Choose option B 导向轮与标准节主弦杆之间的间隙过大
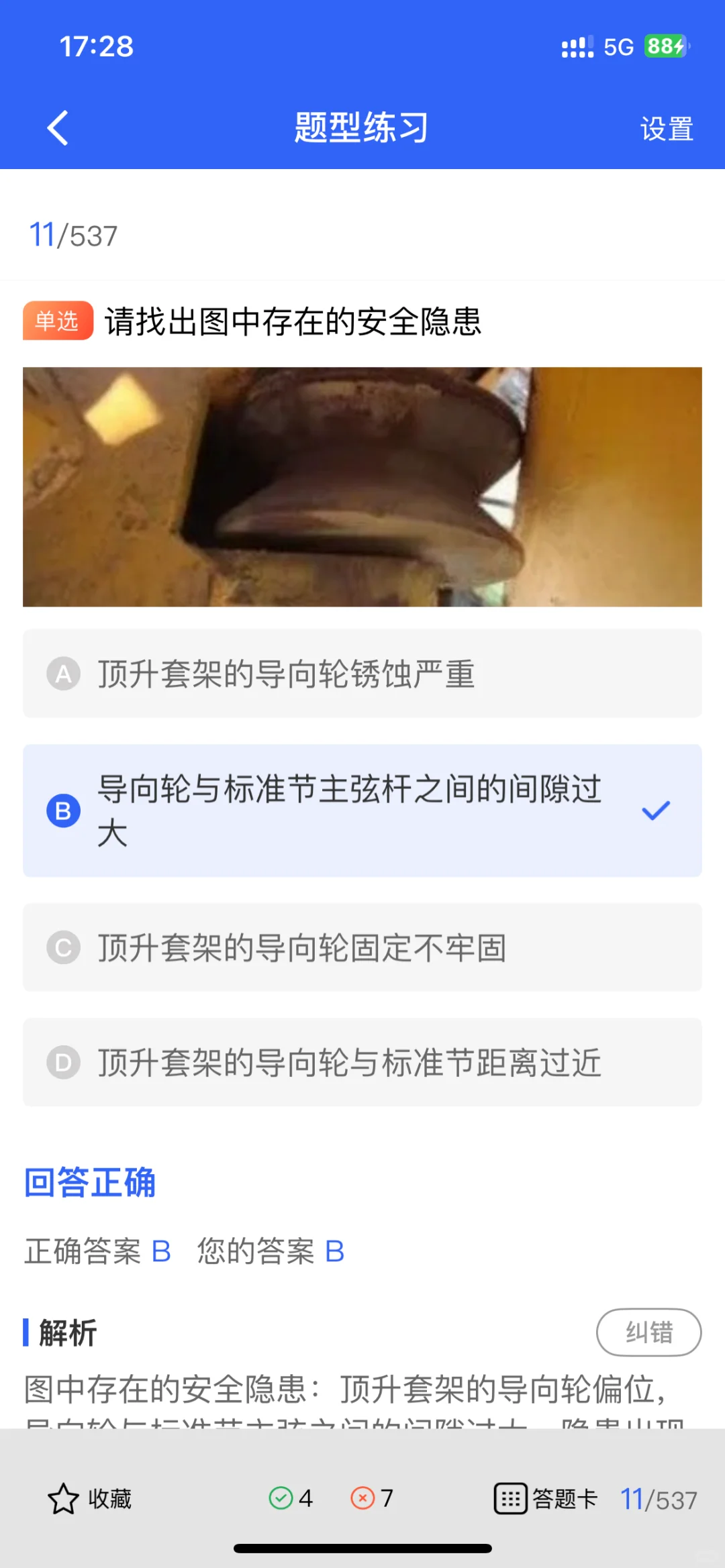This screenshot has width=725, height=1568. tap(362, 811)
